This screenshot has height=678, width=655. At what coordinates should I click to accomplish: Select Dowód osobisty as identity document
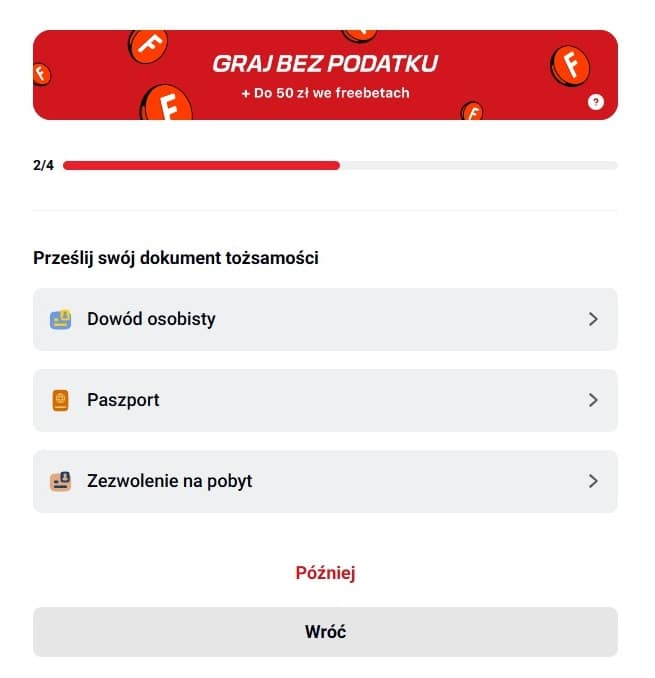click(x=325, y=319)
